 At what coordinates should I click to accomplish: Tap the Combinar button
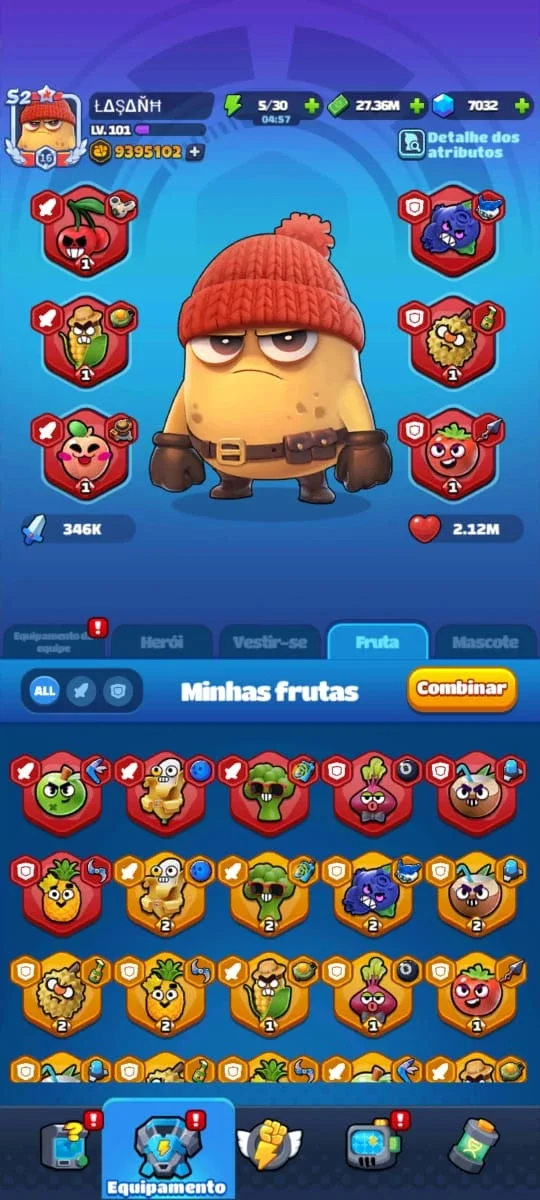[x=462, y=688]
